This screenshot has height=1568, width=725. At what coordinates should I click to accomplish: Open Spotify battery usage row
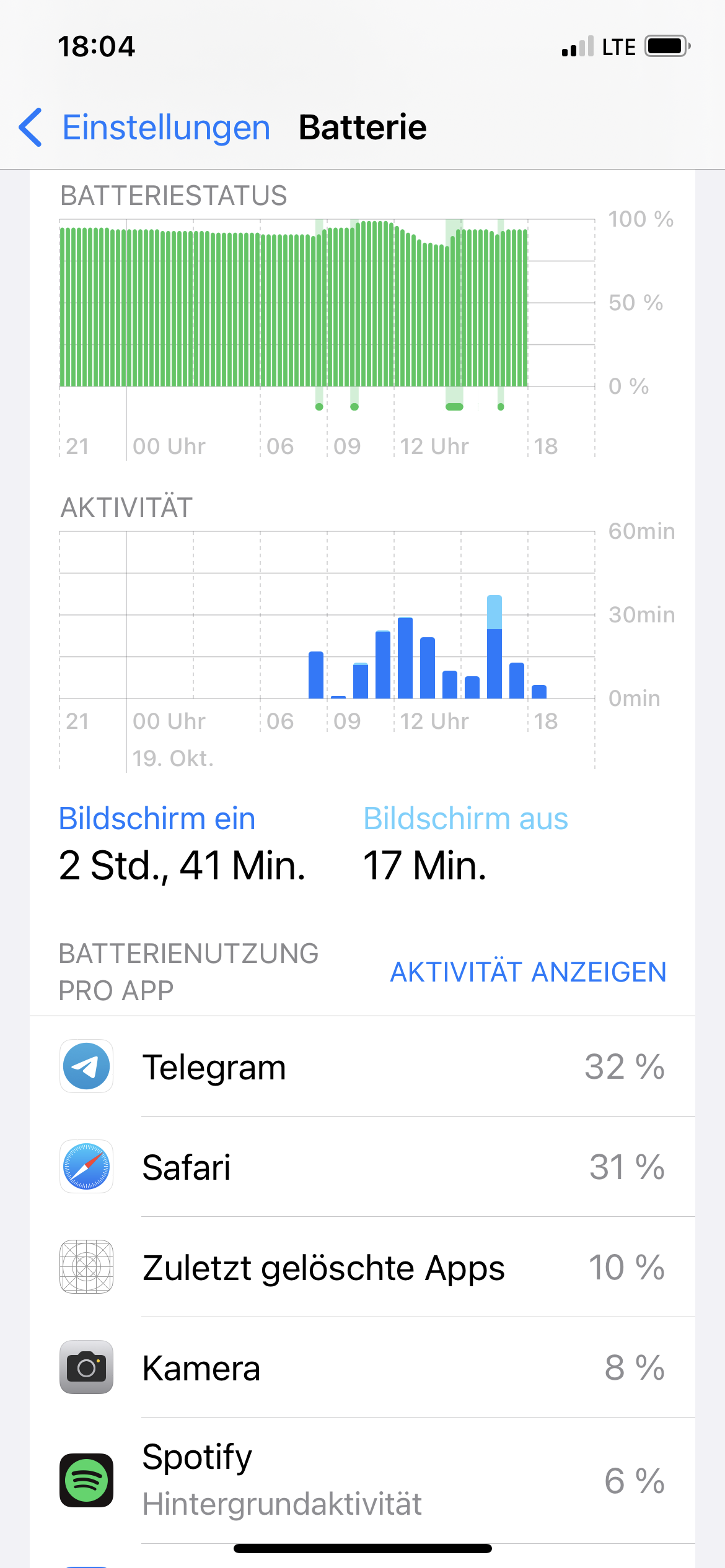point(362,1480)
